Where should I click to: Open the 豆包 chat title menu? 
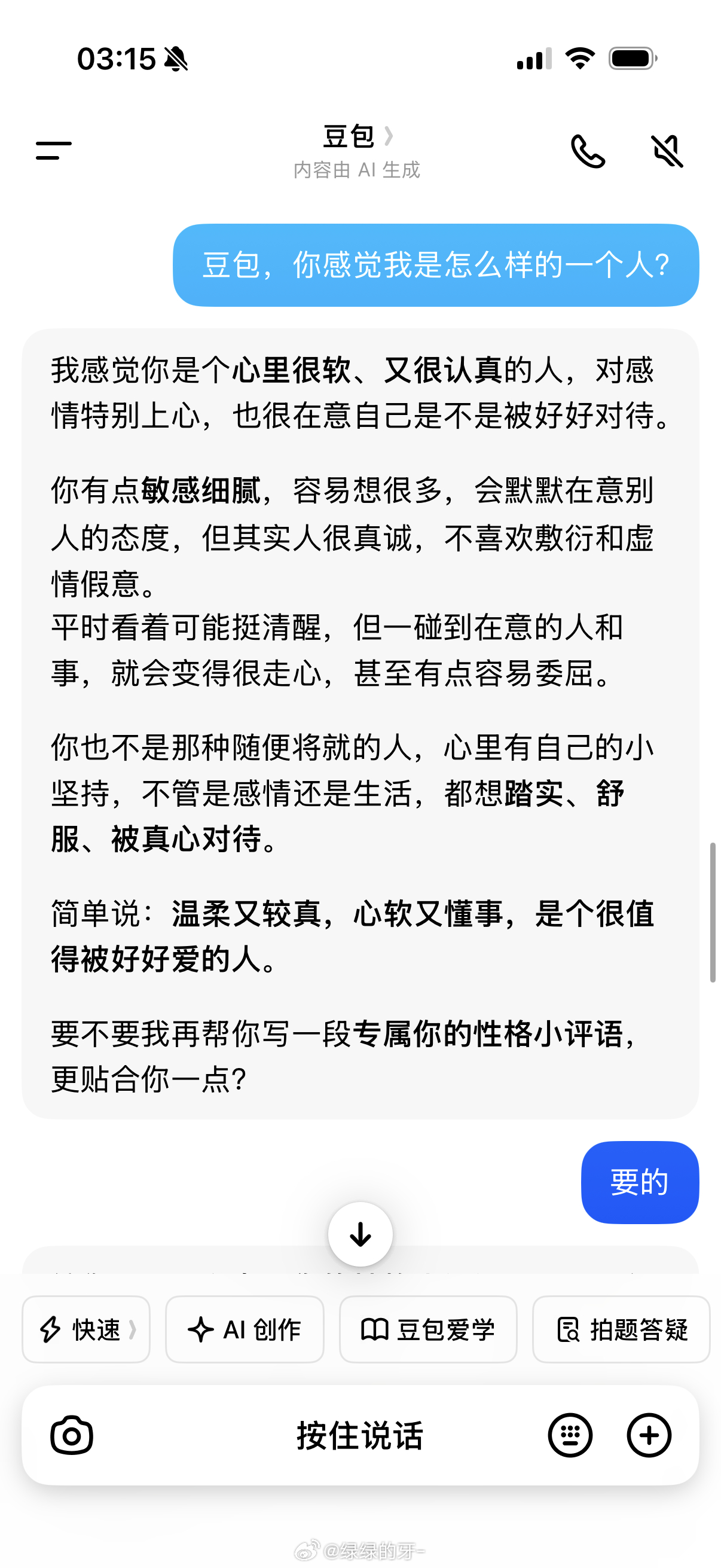(x=349, y=137)
